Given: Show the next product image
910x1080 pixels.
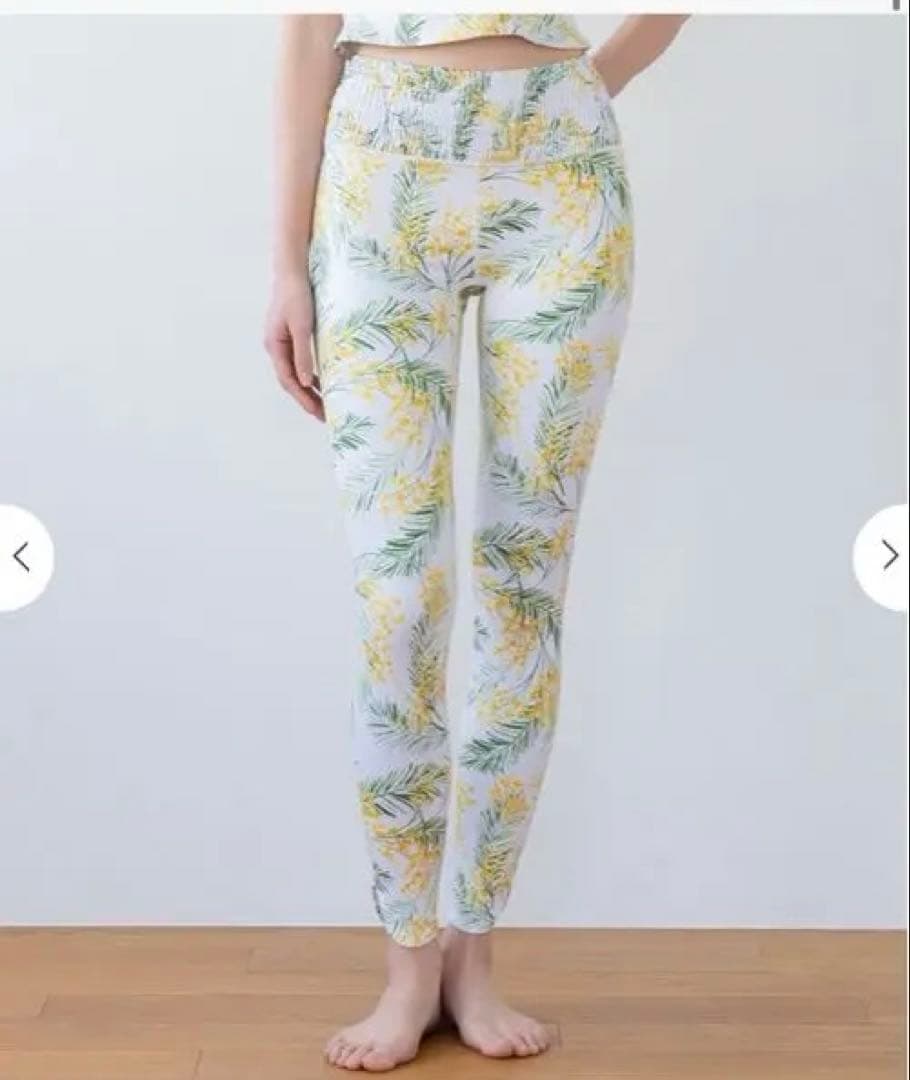Looking at the screenshot, I should tap(887, 557).
